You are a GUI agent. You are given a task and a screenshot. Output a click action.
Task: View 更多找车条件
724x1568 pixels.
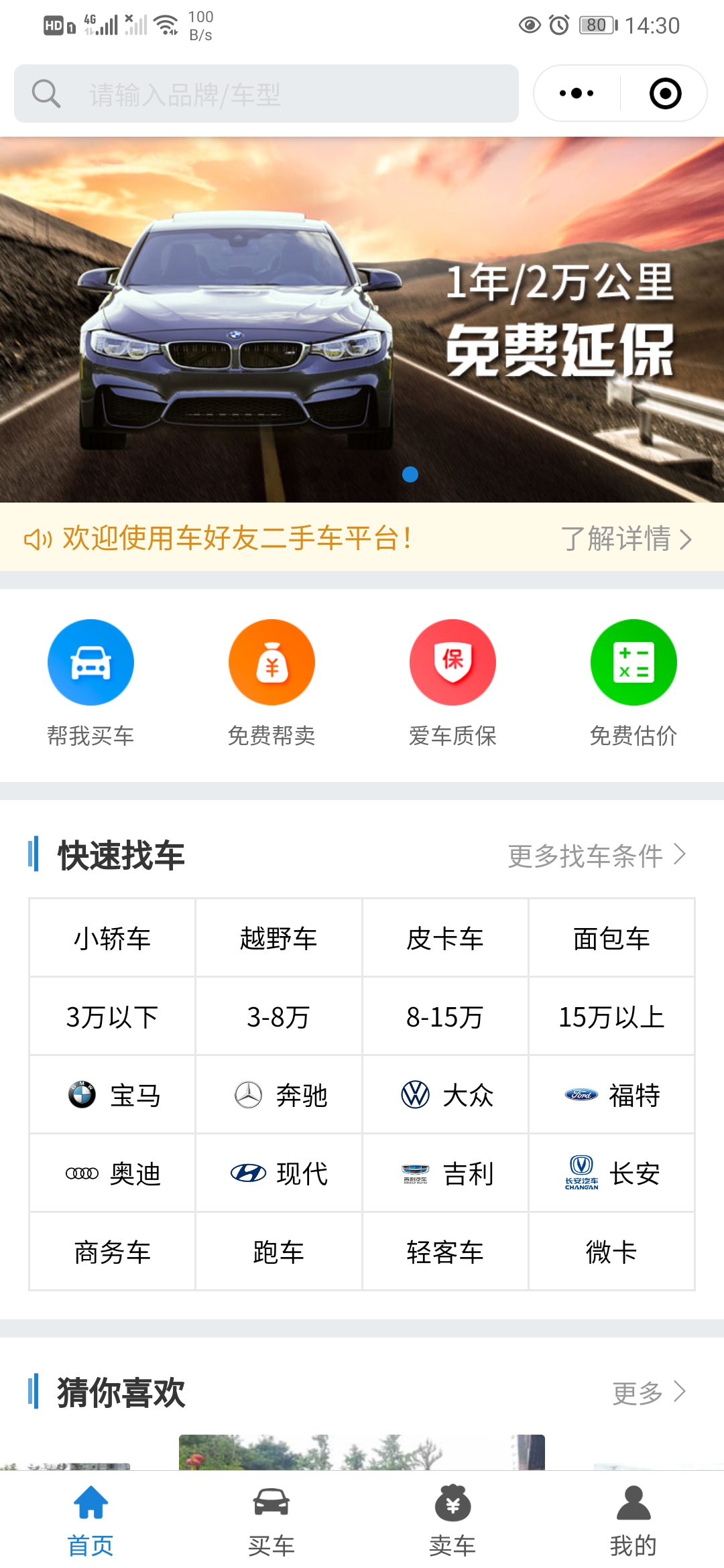click(x=596, y=856)
